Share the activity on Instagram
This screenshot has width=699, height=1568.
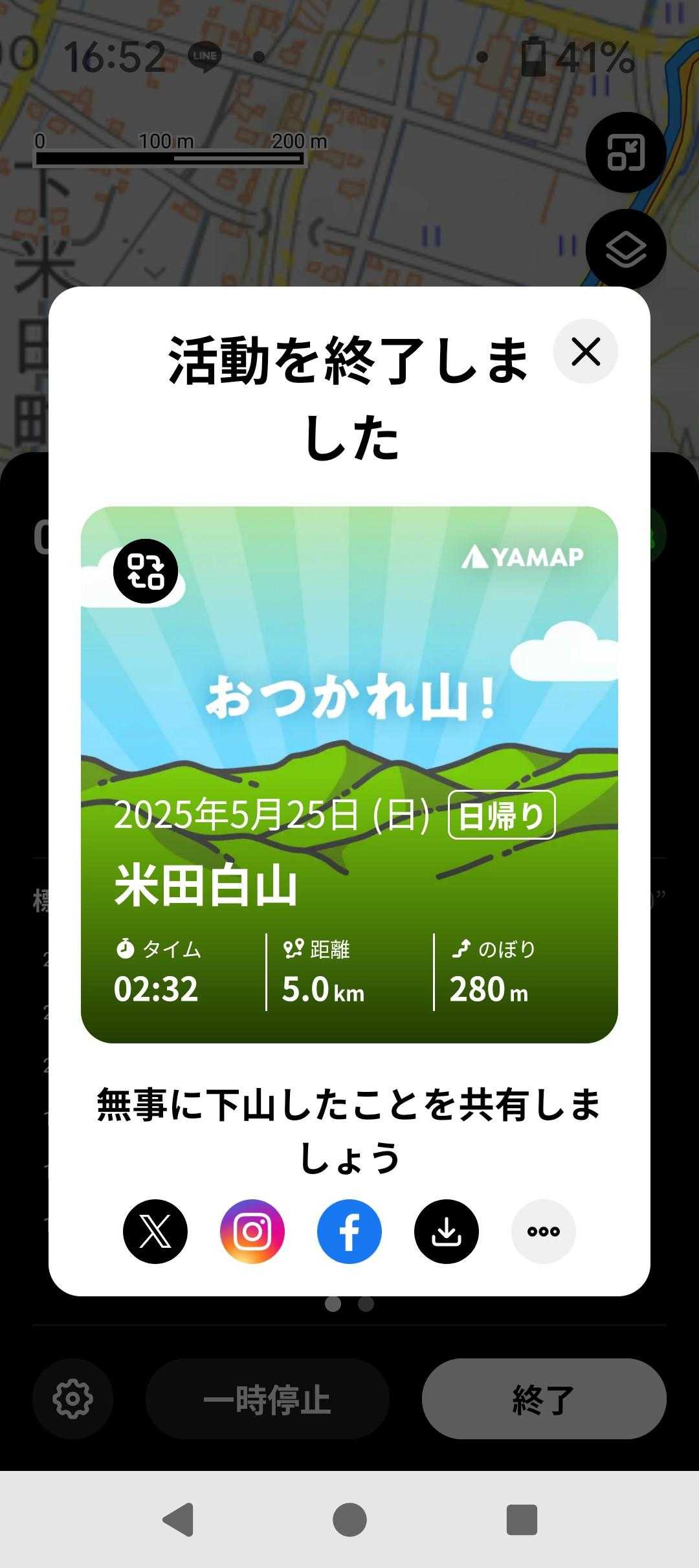[x=252, y=1231]
